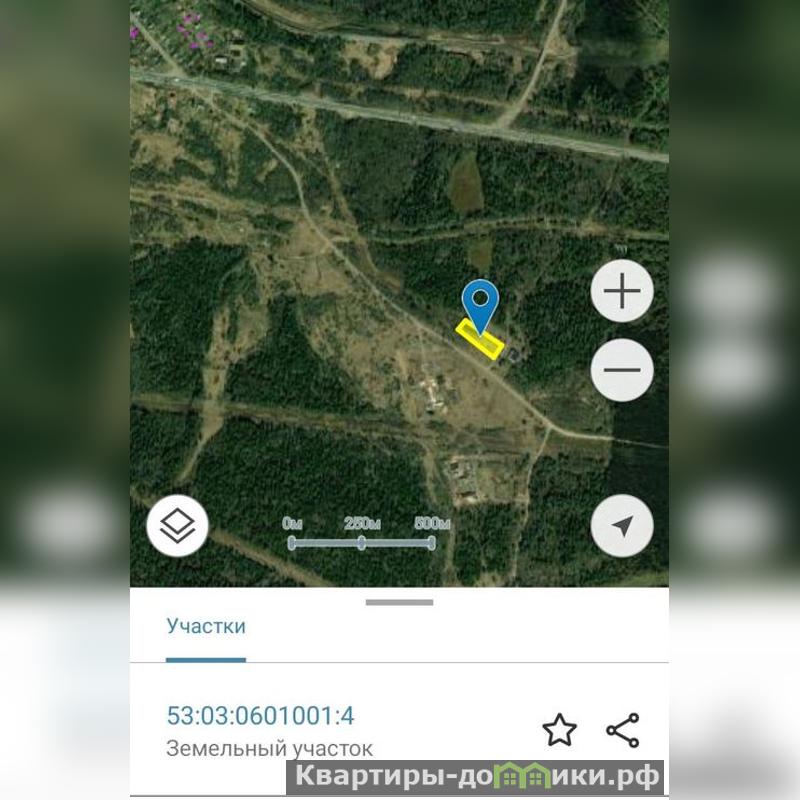Open the map layers selector
Viewport: 800px width, 800px height.
(177, 525)
